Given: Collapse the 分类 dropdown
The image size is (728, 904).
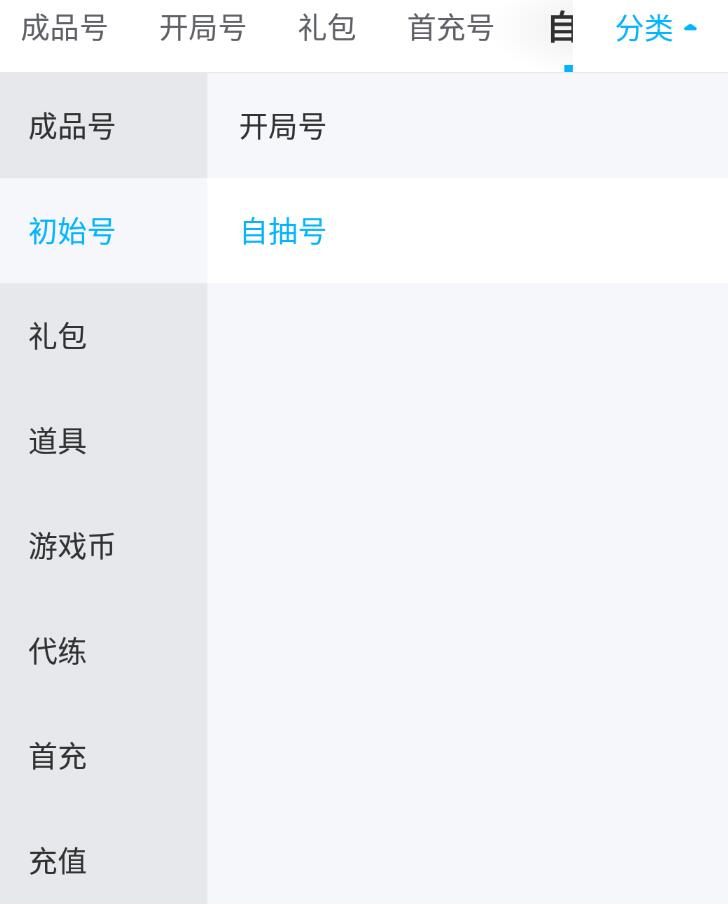Looking at the screenshot, I should (x=656, y=29).
